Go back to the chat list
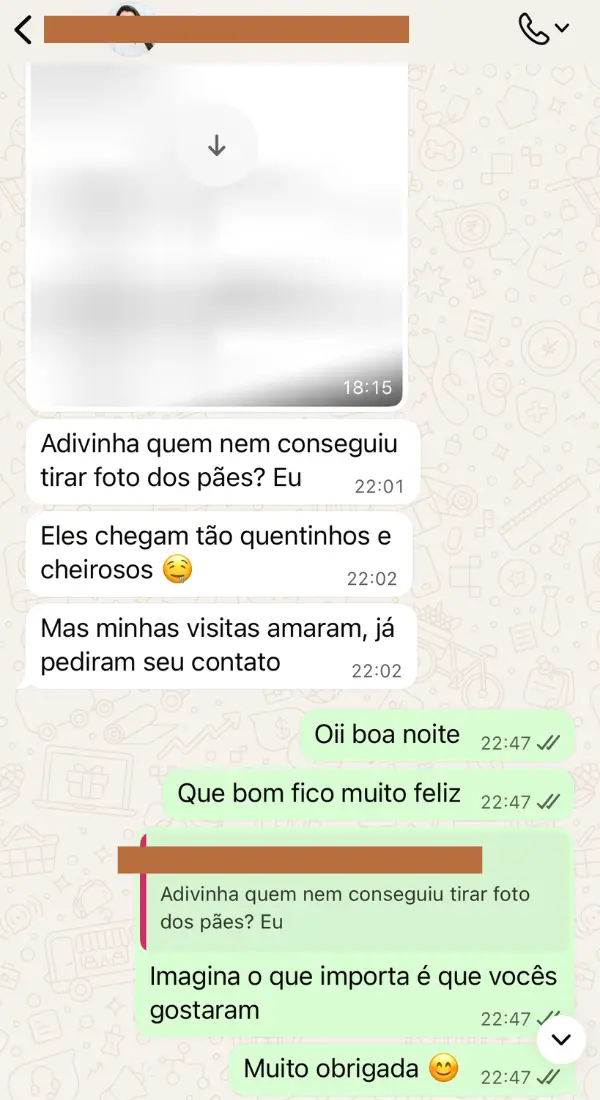 tap(24, 30)
